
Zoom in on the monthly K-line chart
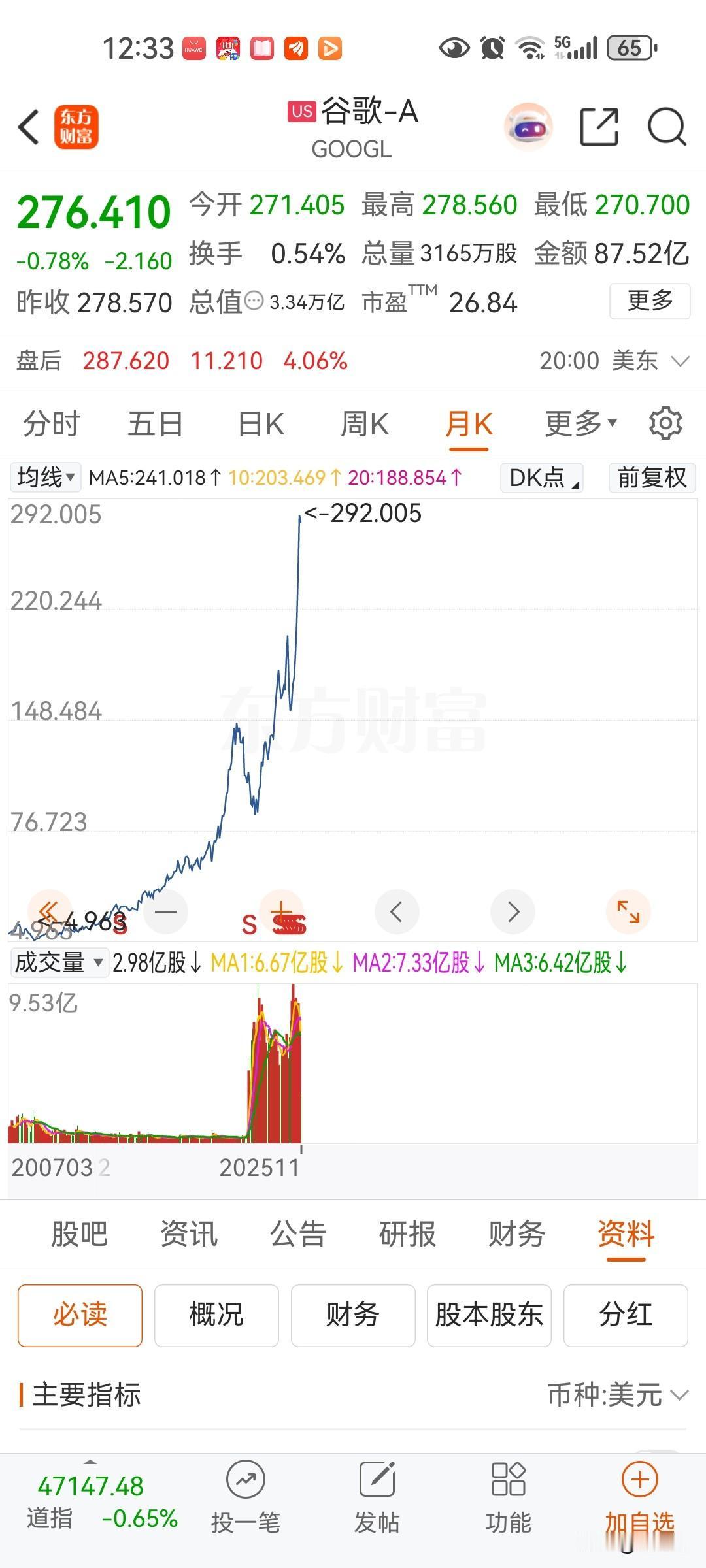click(x=282, y=912)
